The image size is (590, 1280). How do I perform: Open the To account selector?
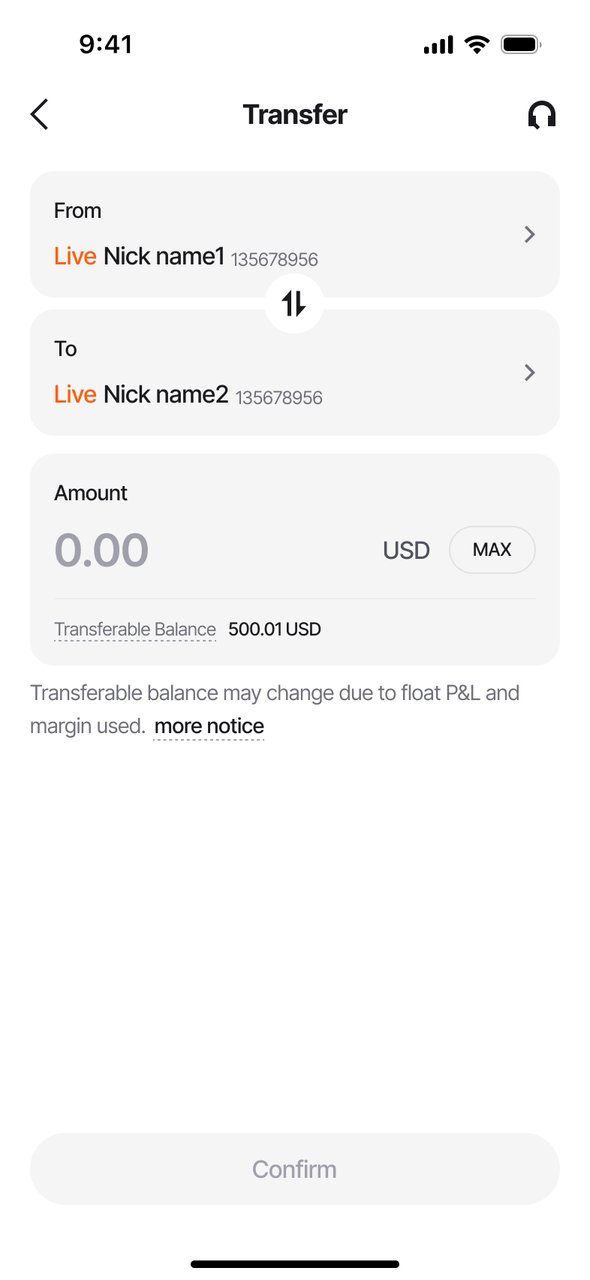coord(294,372)
